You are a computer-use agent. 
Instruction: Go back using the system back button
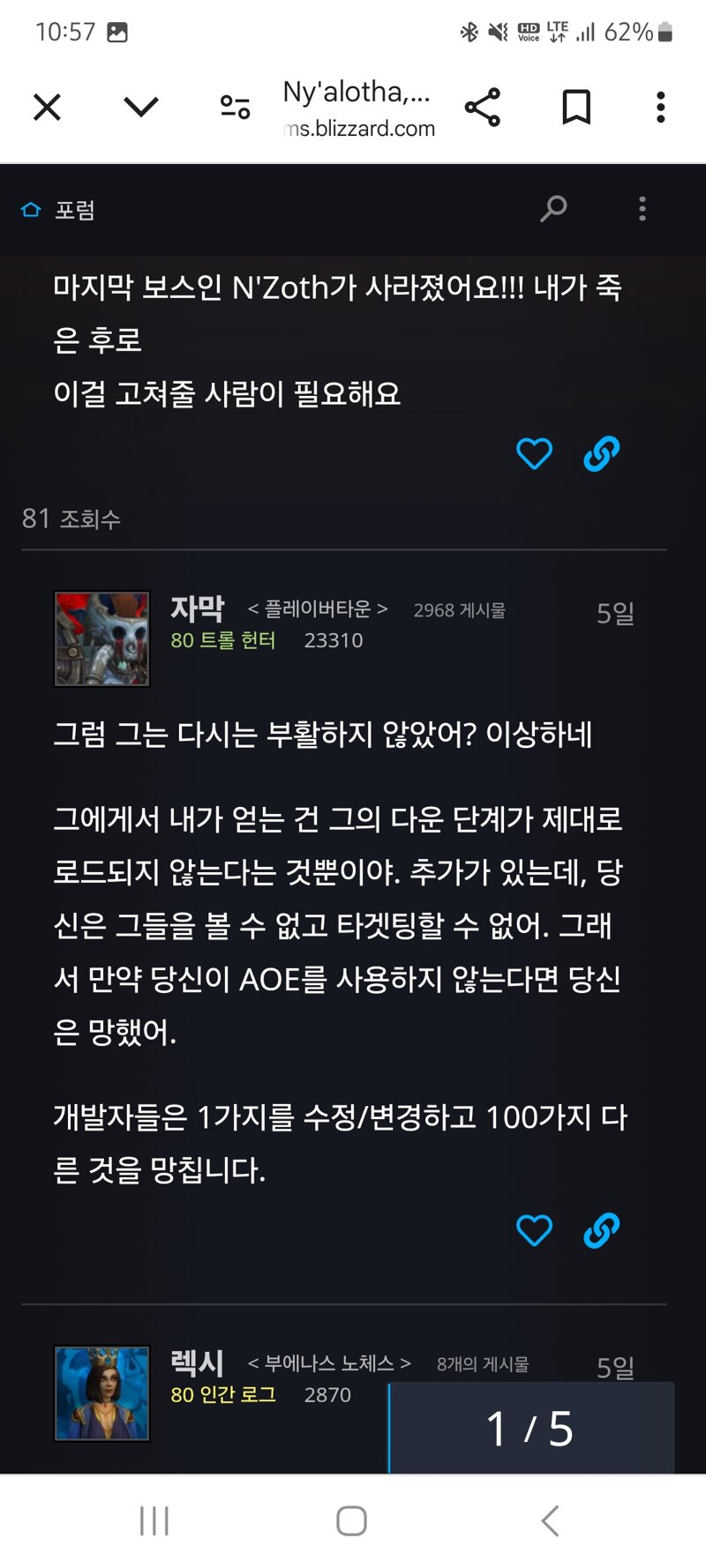pyautogui.click(x=550, y=1520)
